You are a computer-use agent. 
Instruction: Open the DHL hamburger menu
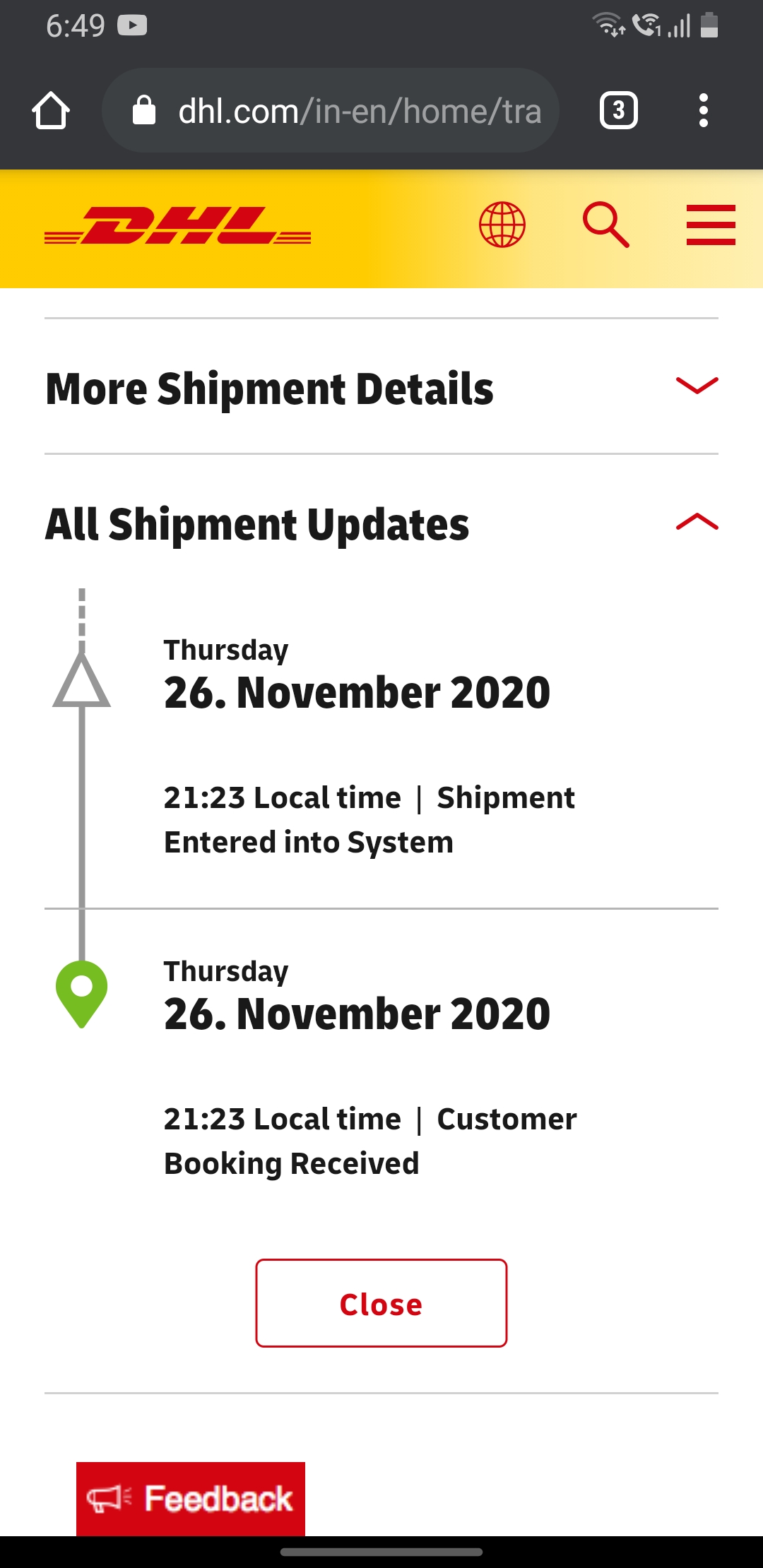tap(711, 225)
